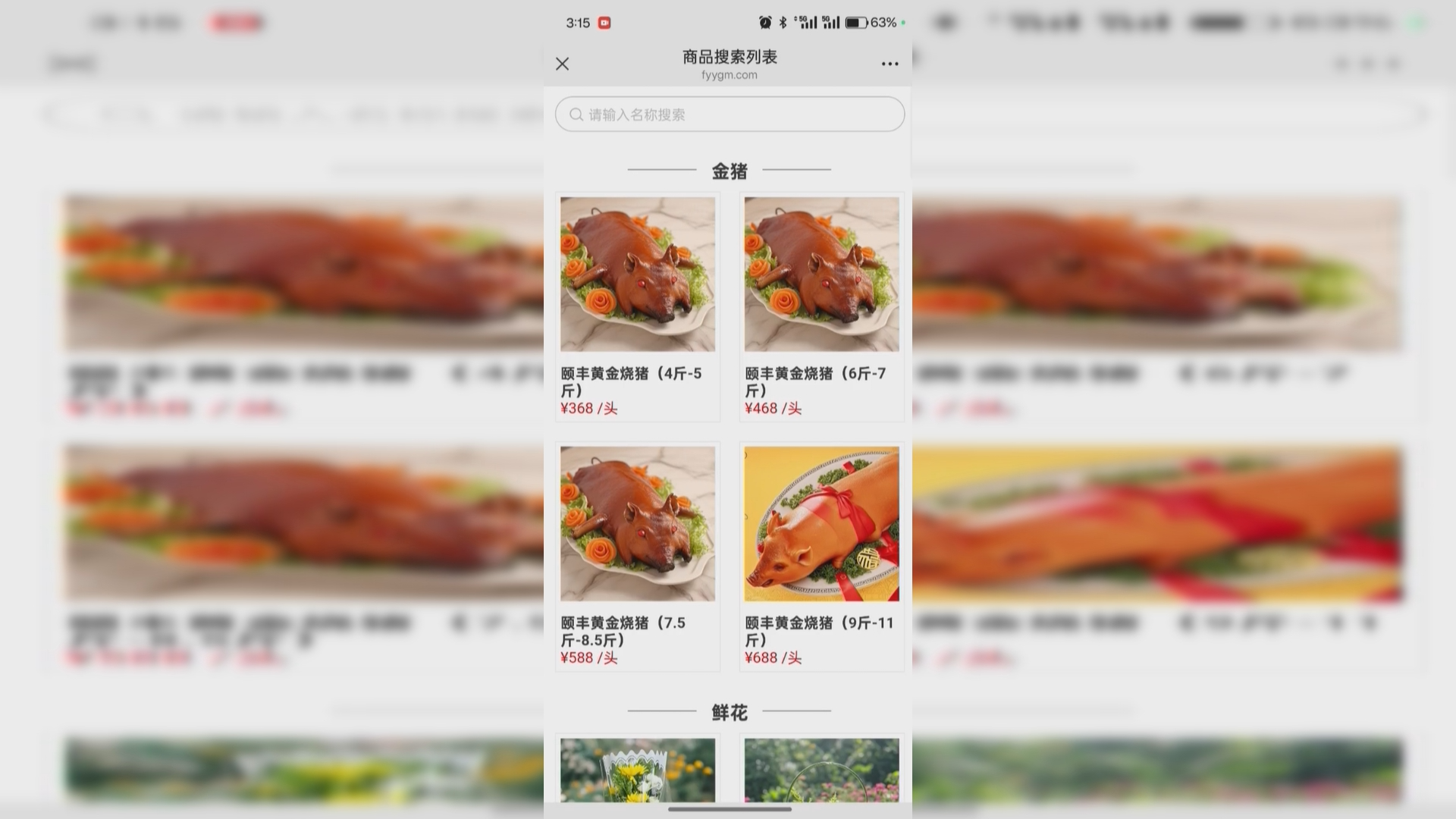
Task: Open 颐丰黄金烧猪 6斤-7斤 product card
Action: [821, 306]
